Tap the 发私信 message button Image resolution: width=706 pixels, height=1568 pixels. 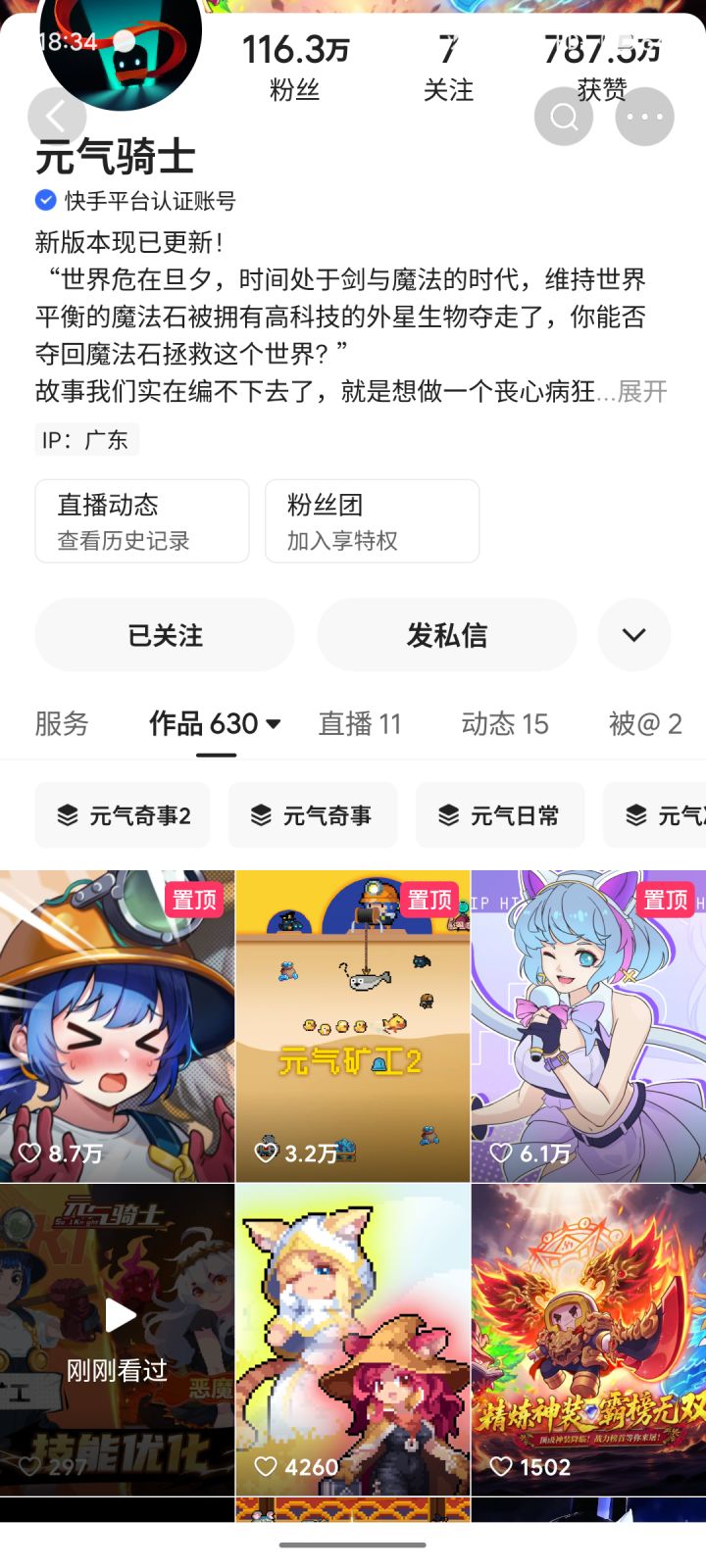(445, 635)
